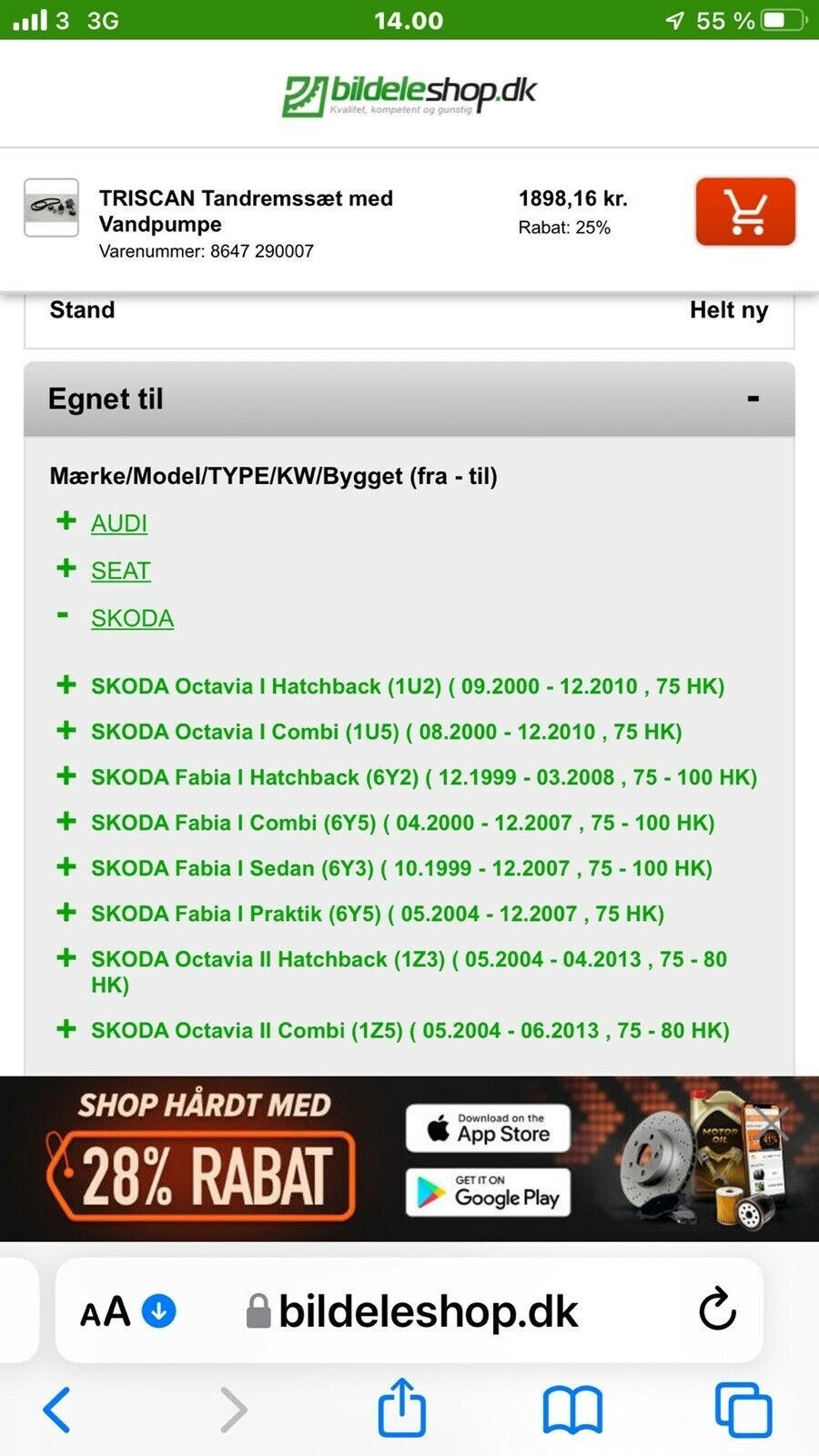
Task: Add the TRISCAN timing belt kit to cart
Action: point(744,212)
